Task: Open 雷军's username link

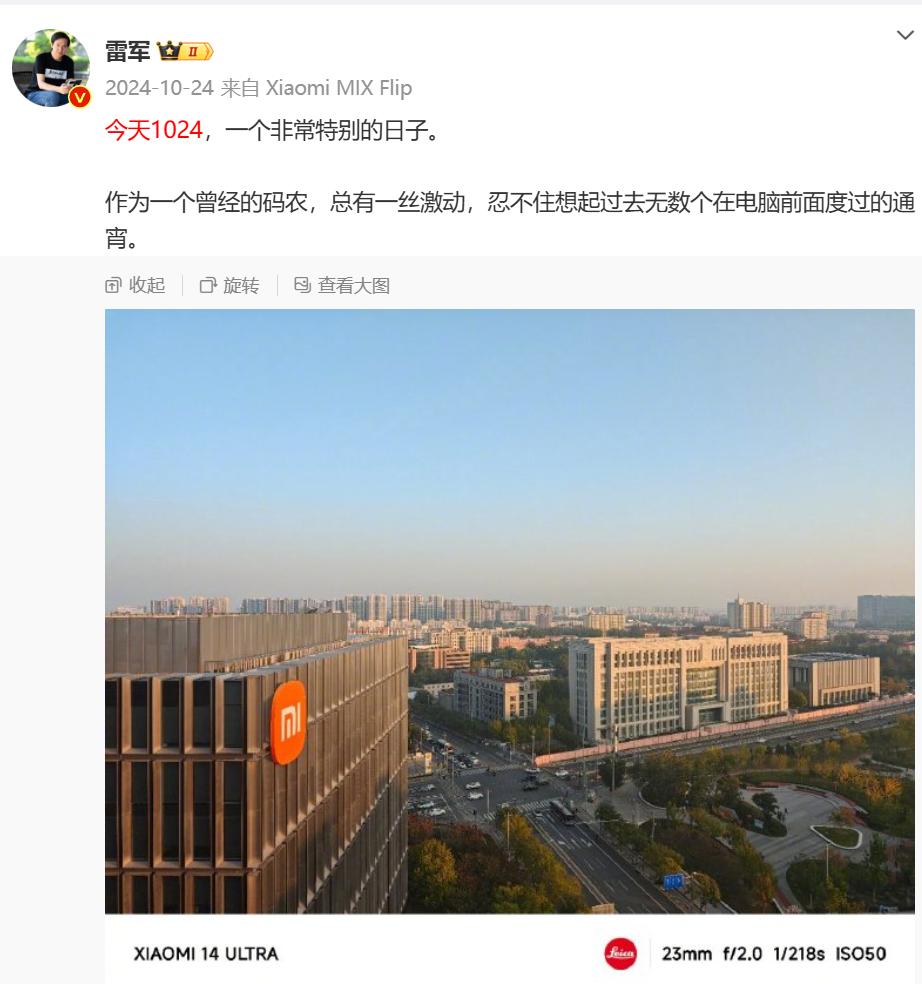Action: coord(127,51)
